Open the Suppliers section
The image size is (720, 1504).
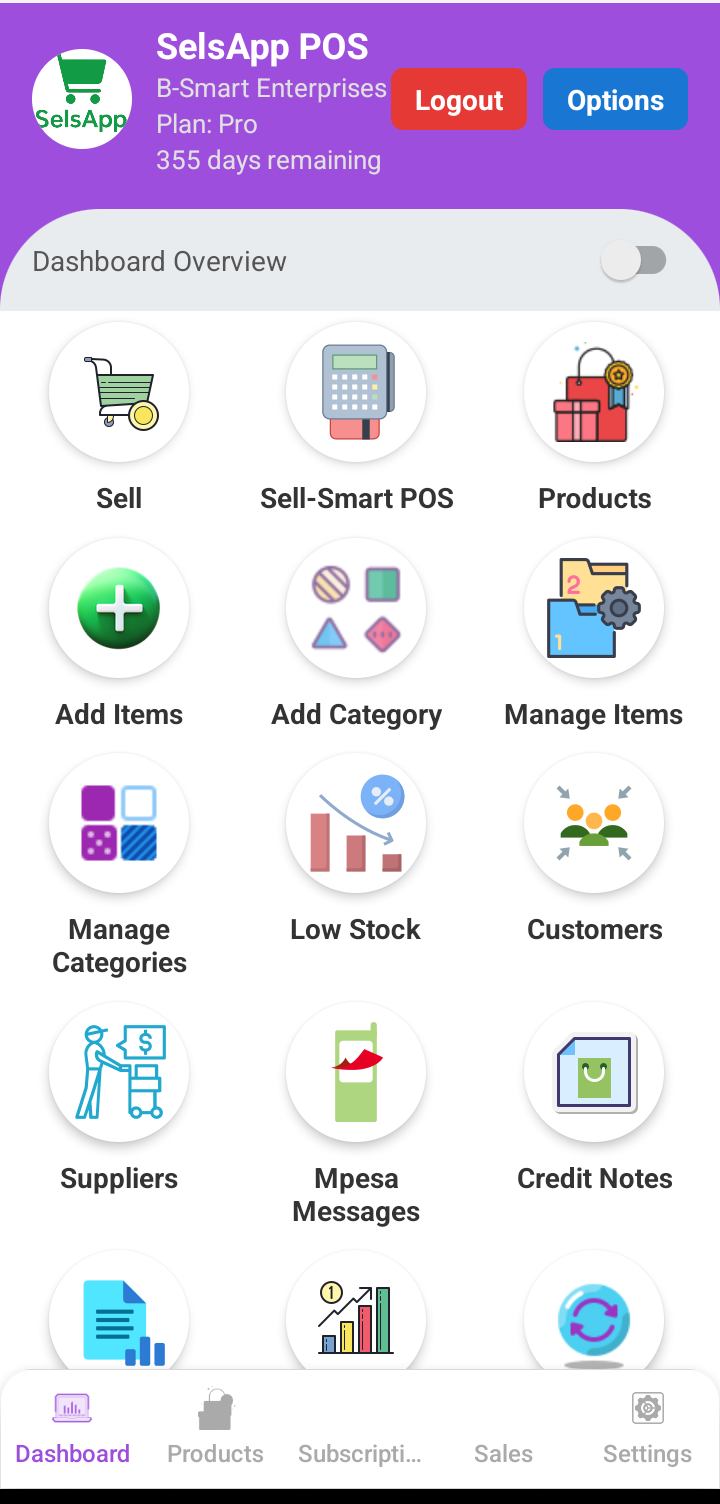[x=119, y=1072]
